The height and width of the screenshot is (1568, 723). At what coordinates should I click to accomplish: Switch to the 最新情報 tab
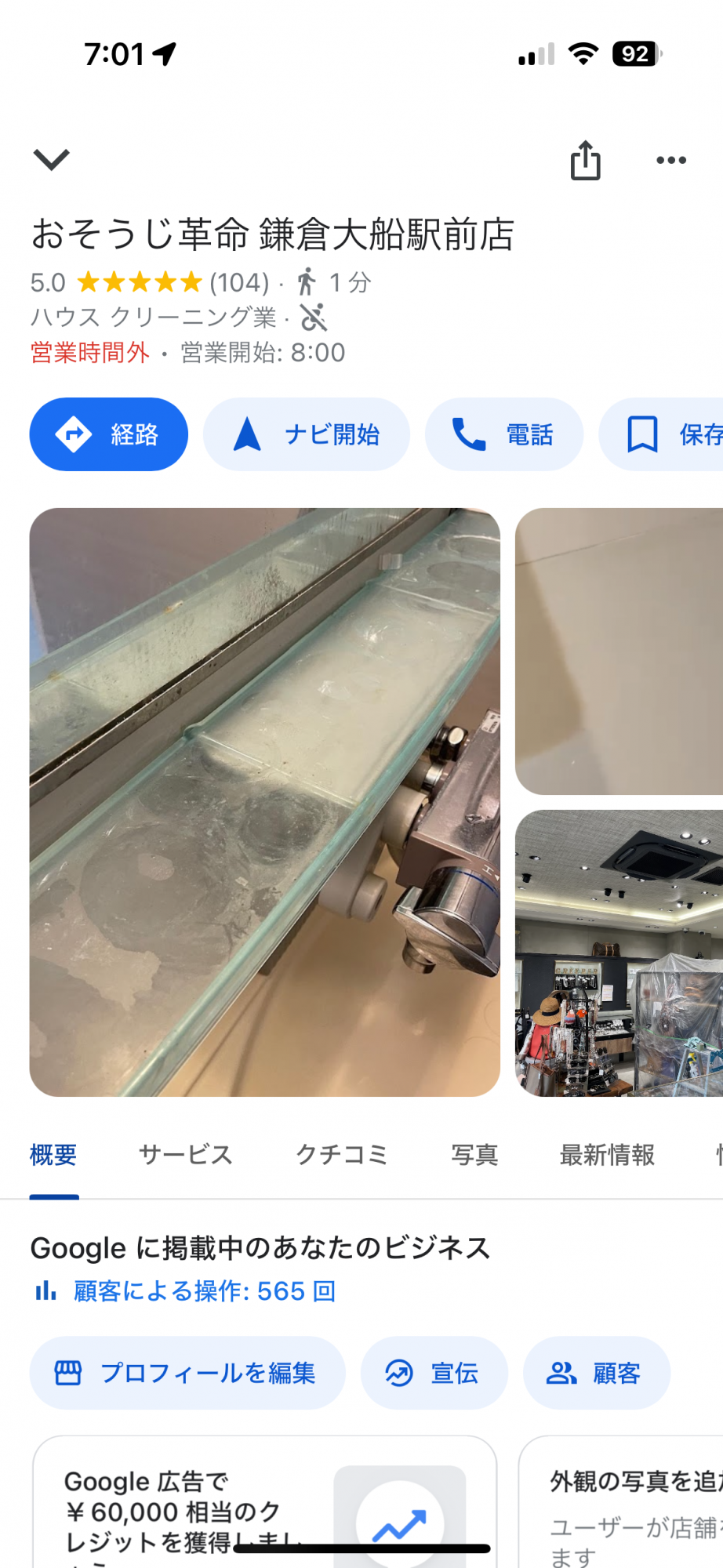click(606, 1155)
